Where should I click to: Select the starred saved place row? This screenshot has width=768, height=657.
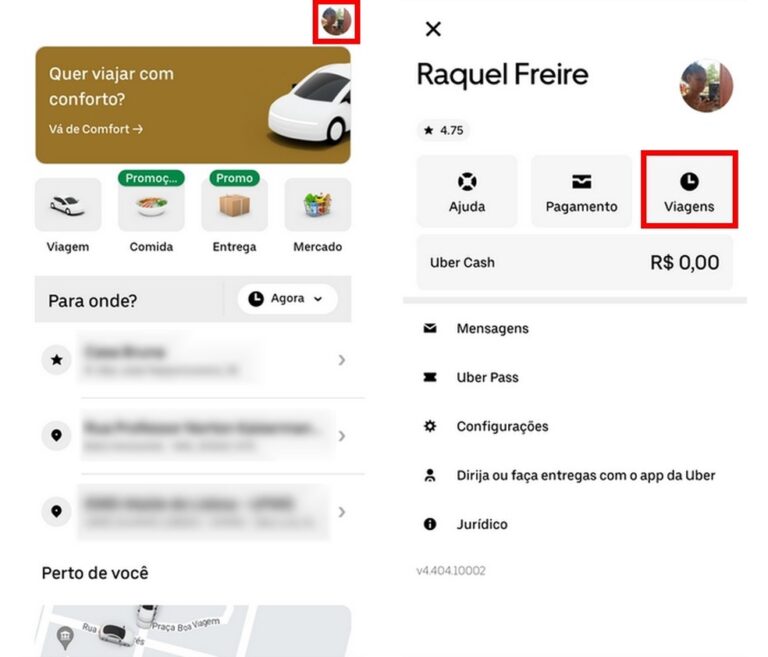[195, 360]
